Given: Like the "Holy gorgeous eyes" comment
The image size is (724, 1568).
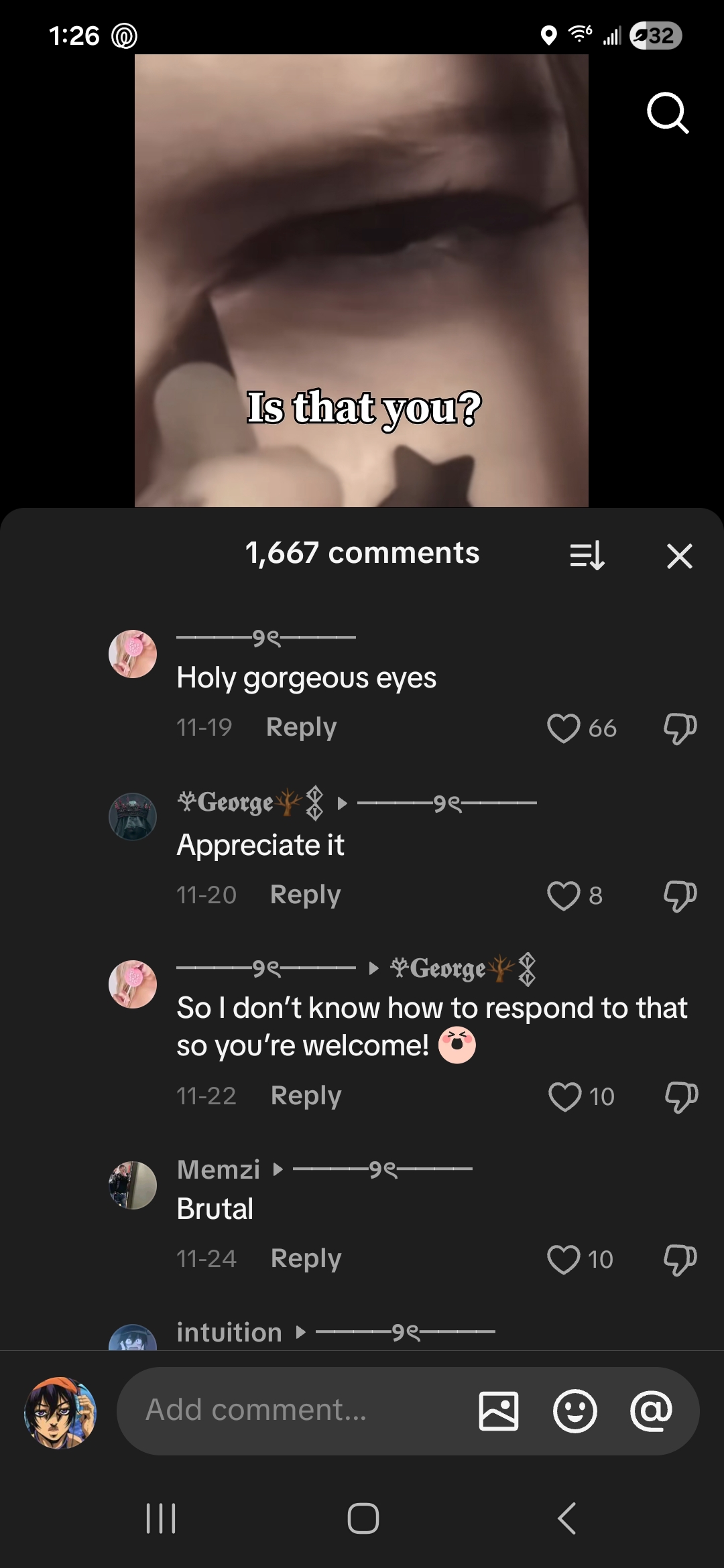Looking at the screenshot, I should (x=563, y=728).
